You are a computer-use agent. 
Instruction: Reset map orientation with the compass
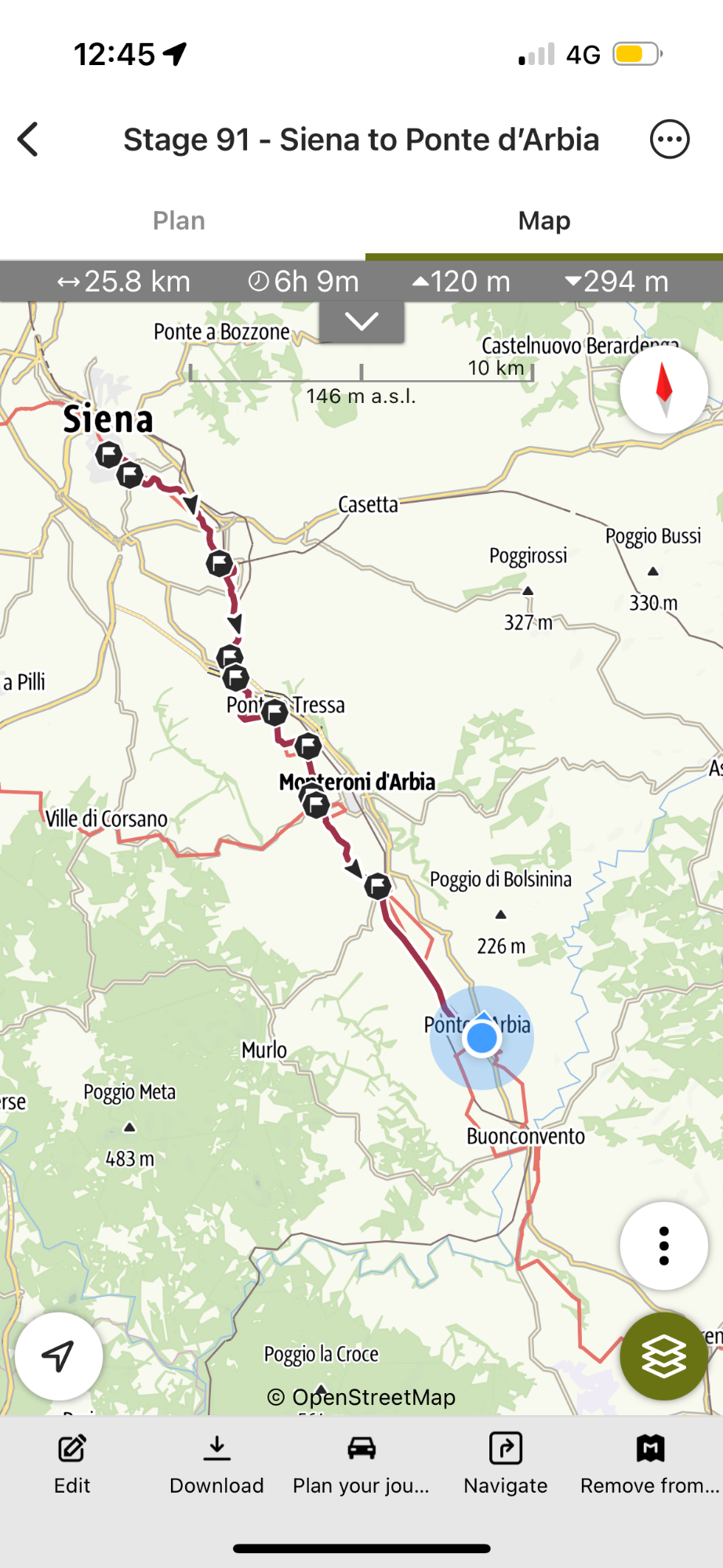pos(663,390)
